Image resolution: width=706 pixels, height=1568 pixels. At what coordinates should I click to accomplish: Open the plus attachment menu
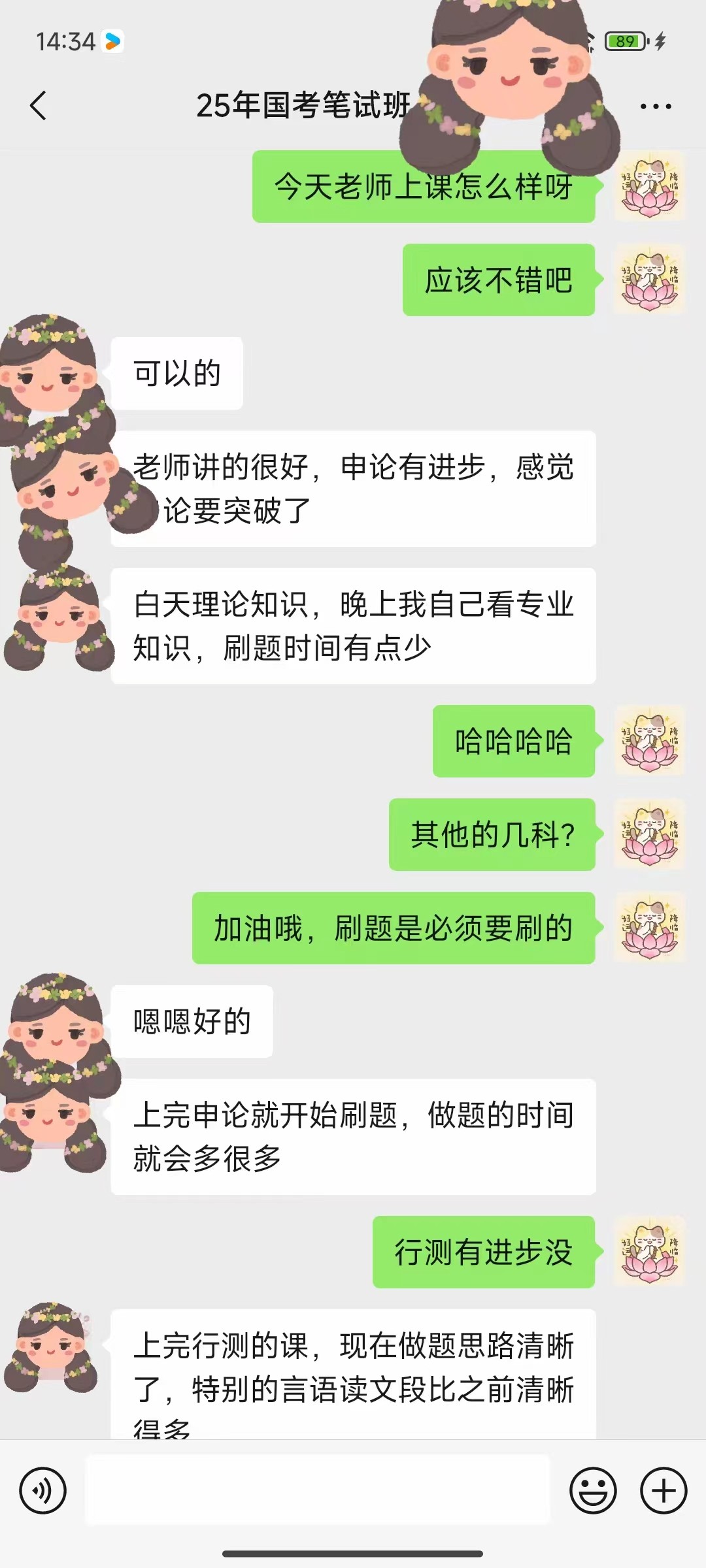(x=664, y=1491)
